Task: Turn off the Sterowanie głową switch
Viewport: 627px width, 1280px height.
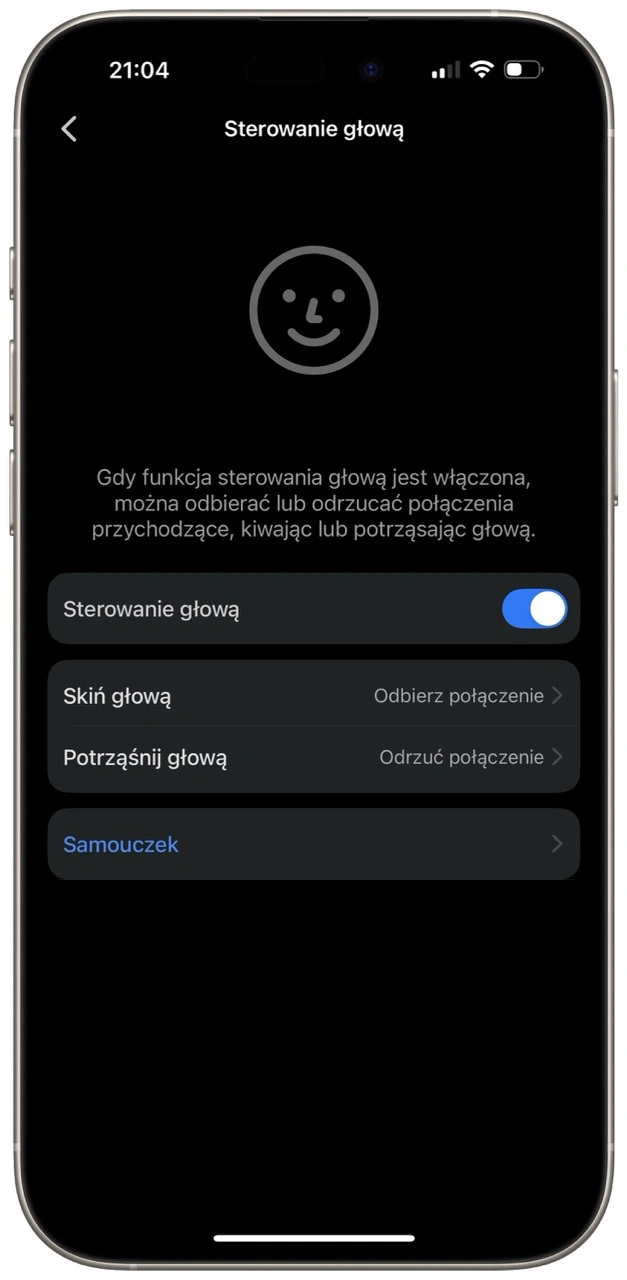Action: [x=534, y=609]
